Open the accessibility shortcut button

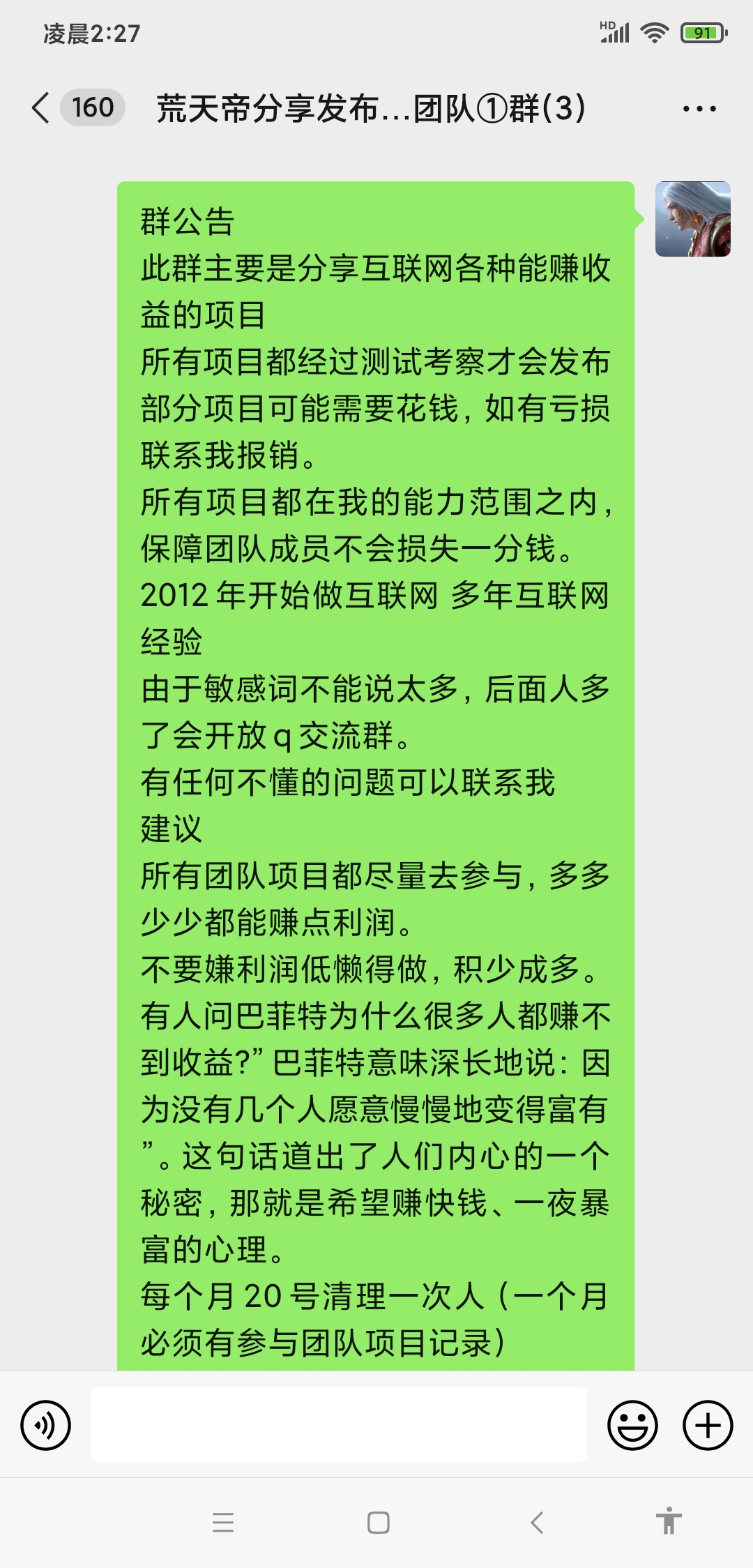[669, 1521]
